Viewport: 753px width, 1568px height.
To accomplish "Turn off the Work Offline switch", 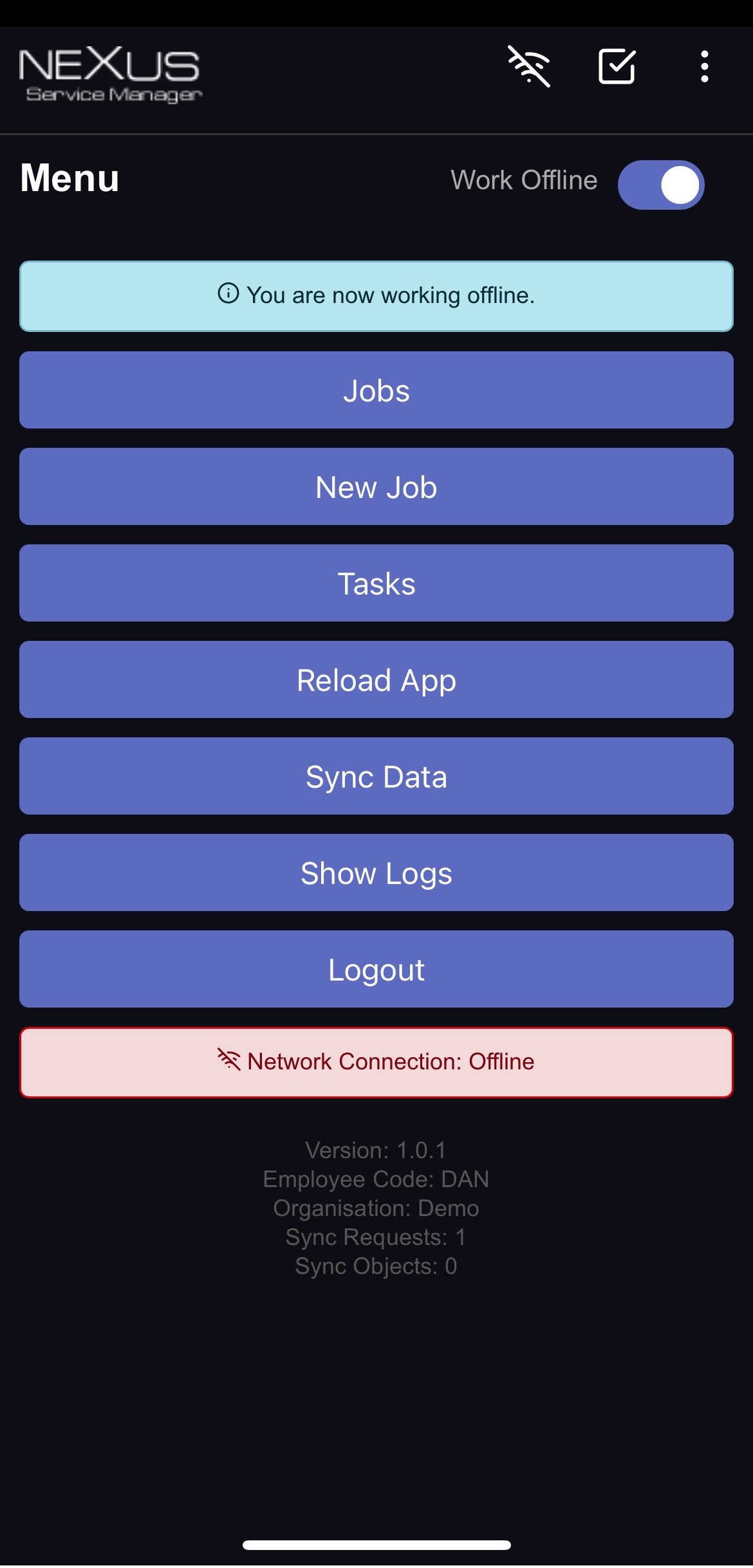I will (661, 185).
